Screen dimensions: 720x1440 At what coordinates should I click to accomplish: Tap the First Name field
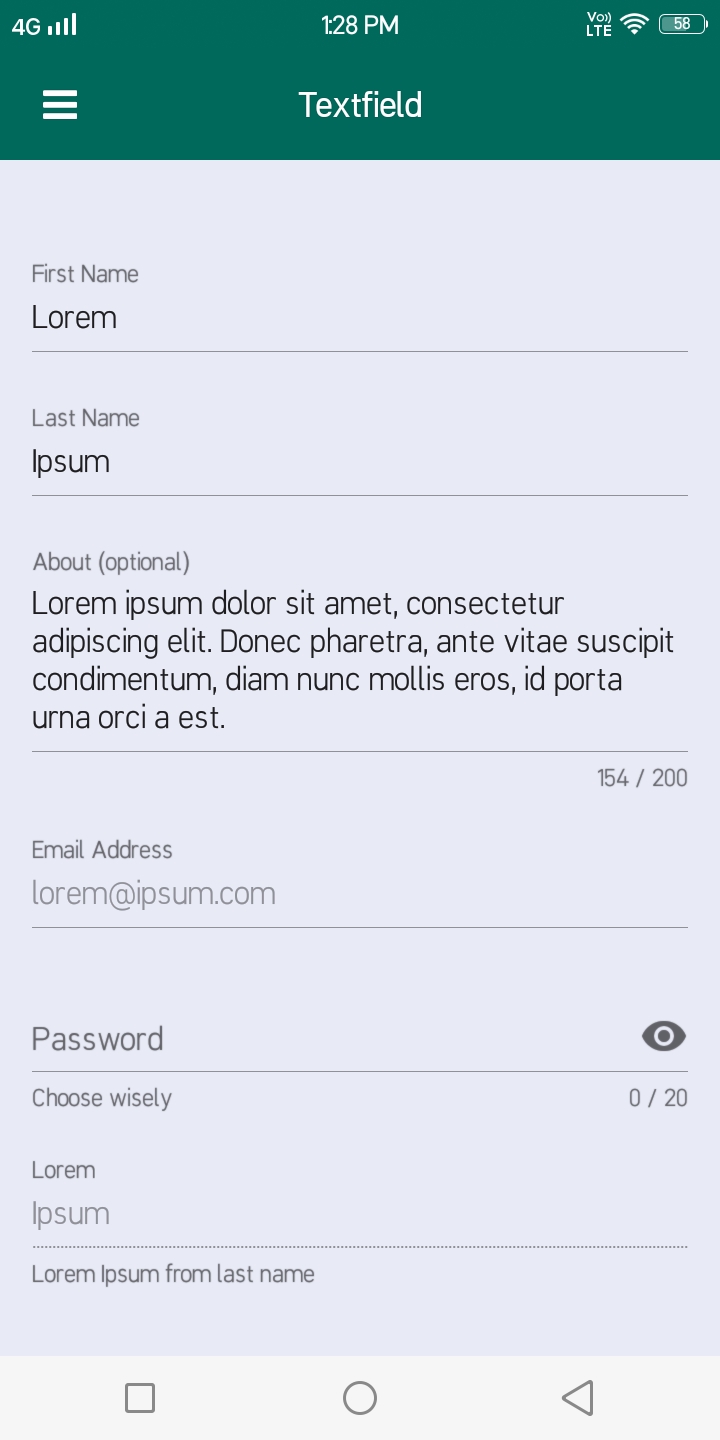[x=359, y=318]
